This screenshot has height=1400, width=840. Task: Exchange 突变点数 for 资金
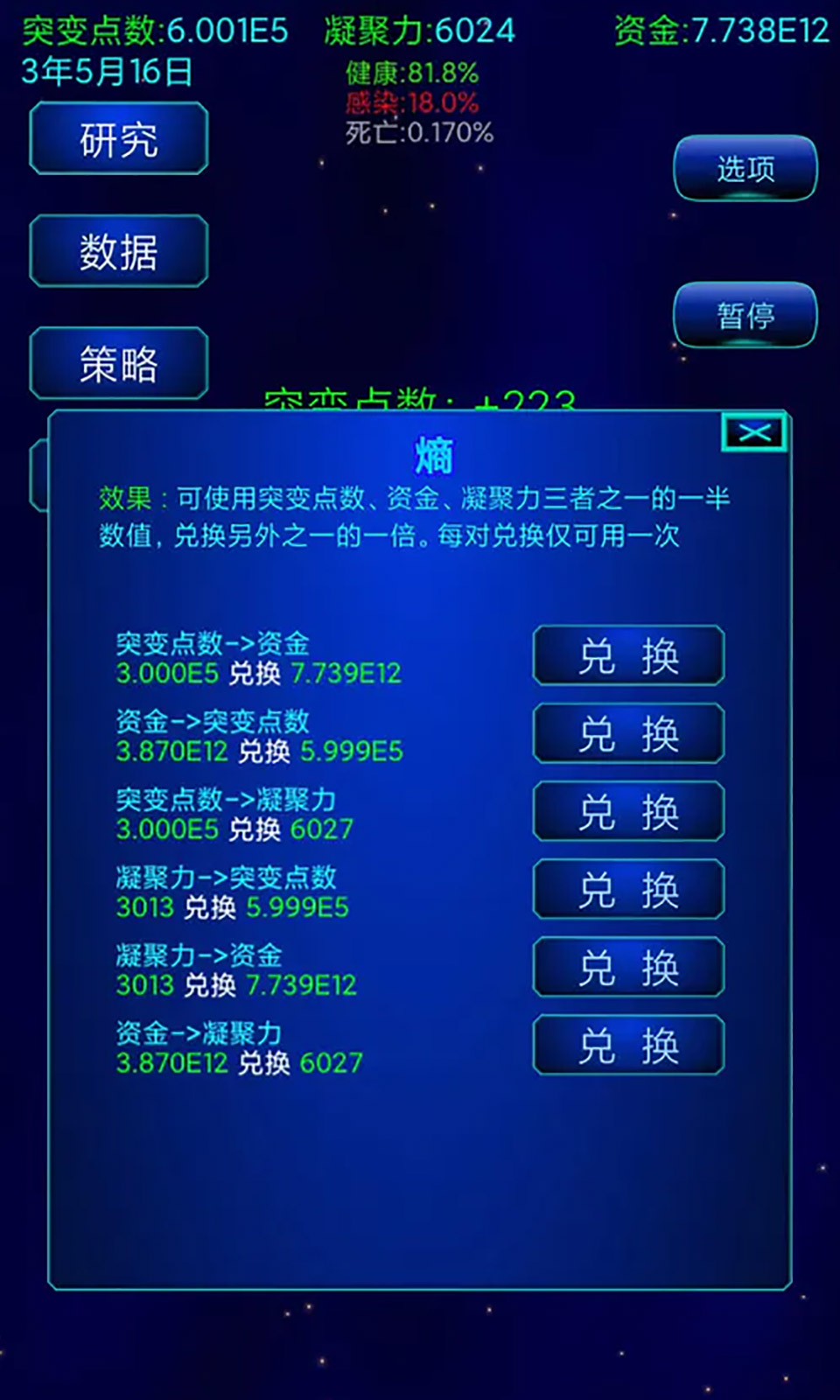[x=628, y=655]
